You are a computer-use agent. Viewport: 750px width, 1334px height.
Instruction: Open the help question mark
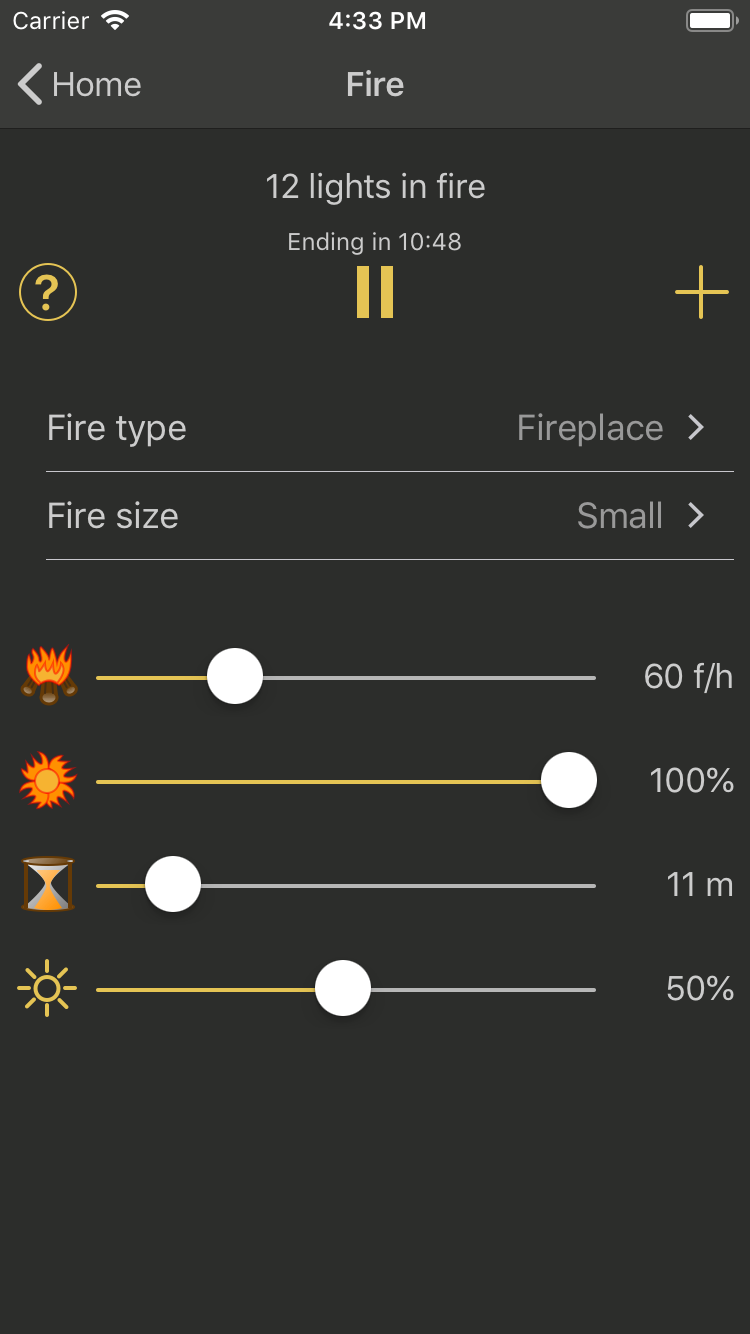(48, 293)
